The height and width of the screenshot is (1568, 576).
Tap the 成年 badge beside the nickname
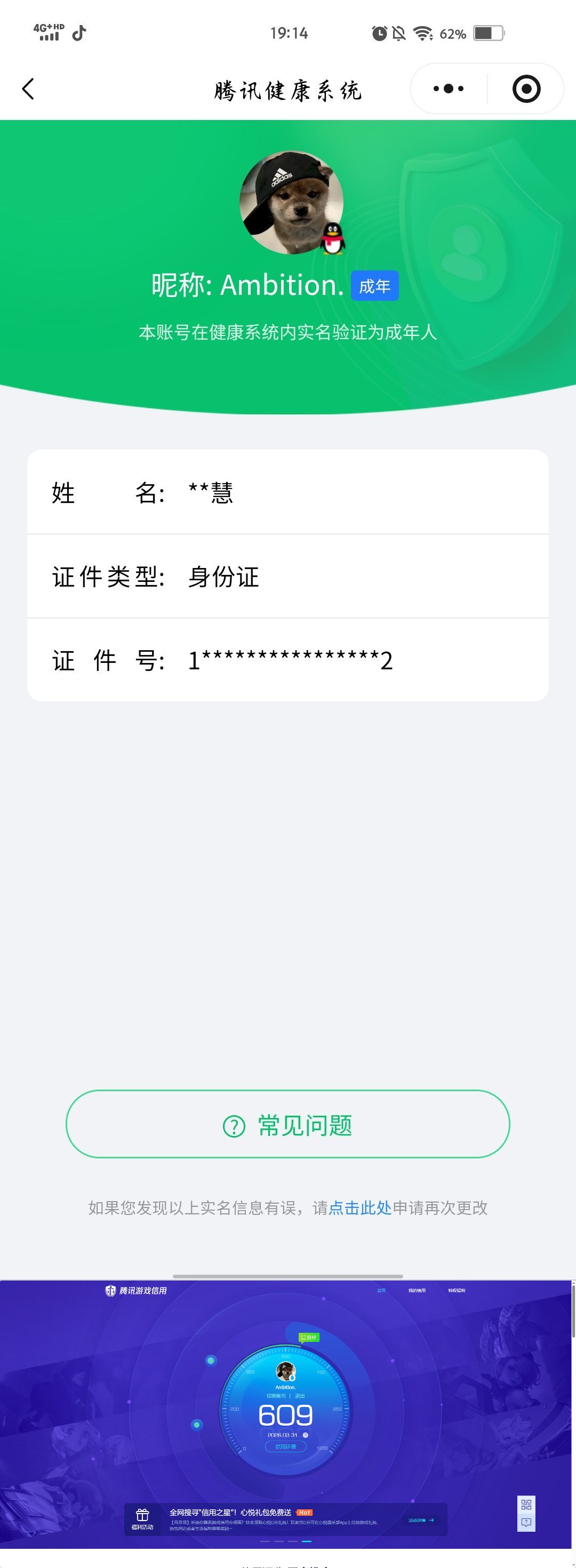tap(375, 285)
